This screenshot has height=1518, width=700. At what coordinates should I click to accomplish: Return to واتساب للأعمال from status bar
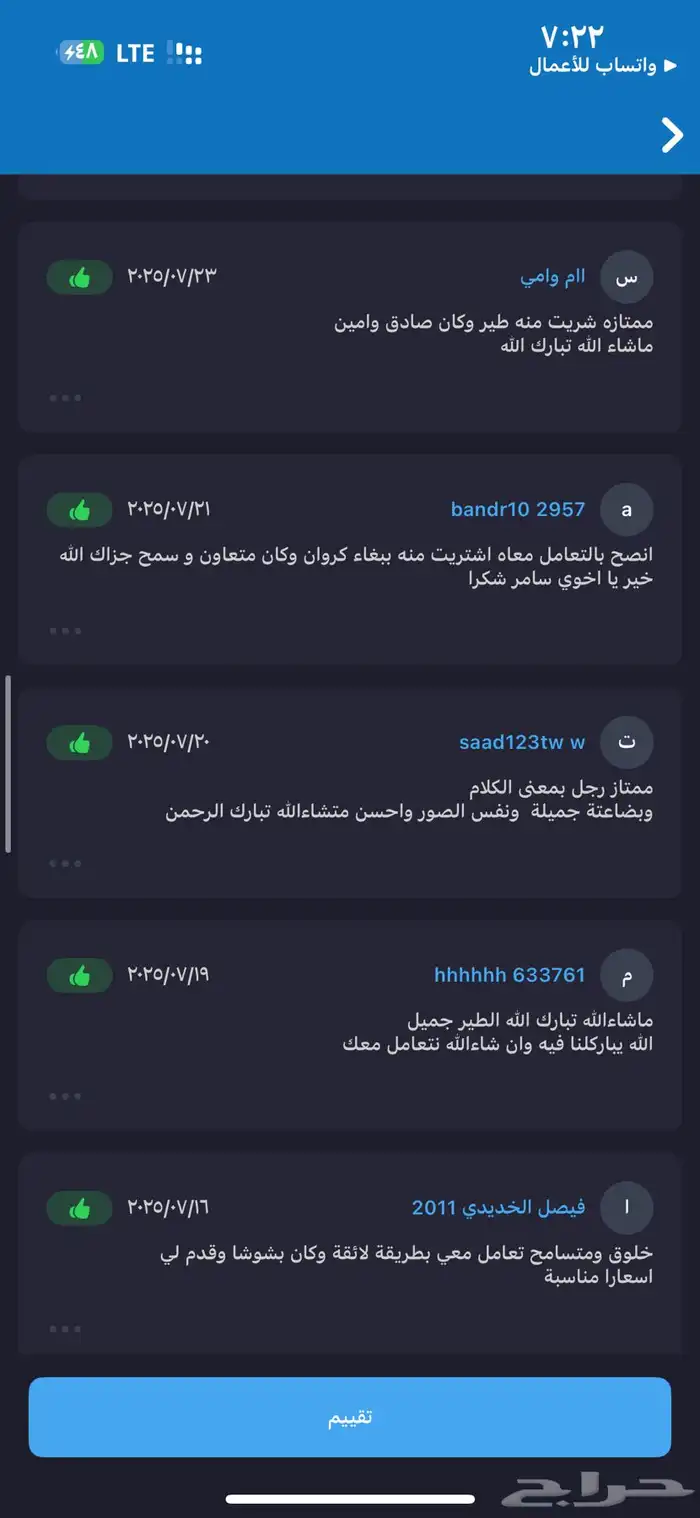pos(593,66)
